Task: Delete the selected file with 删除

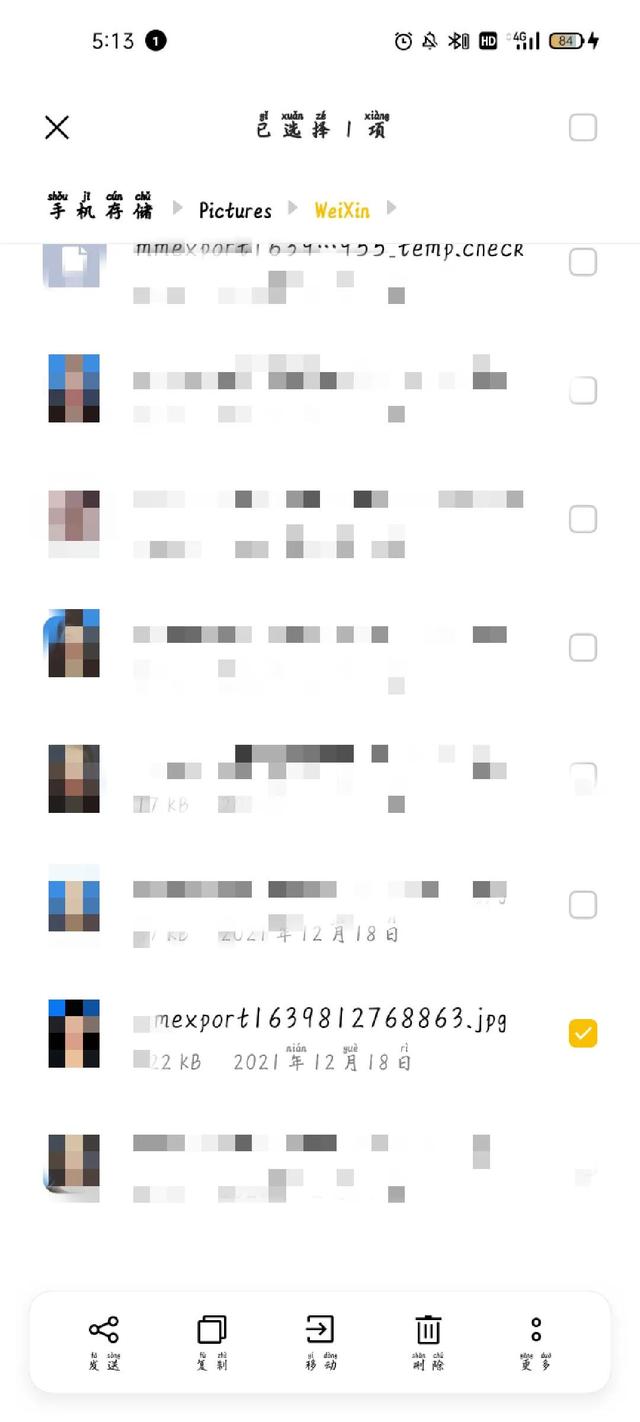Action: point(428,1342)
